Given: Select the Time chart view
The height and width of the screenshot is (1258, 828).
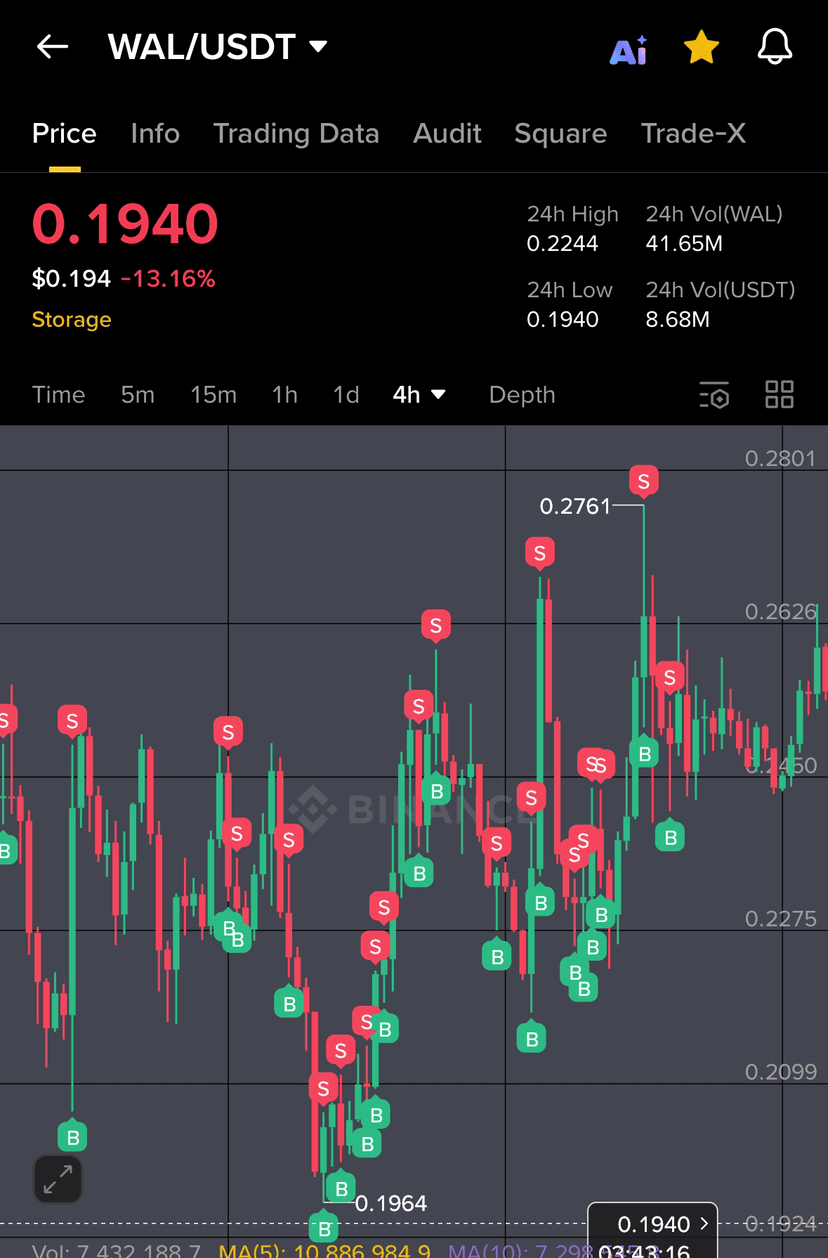Looking at the screenshot, I should [58, 395].
